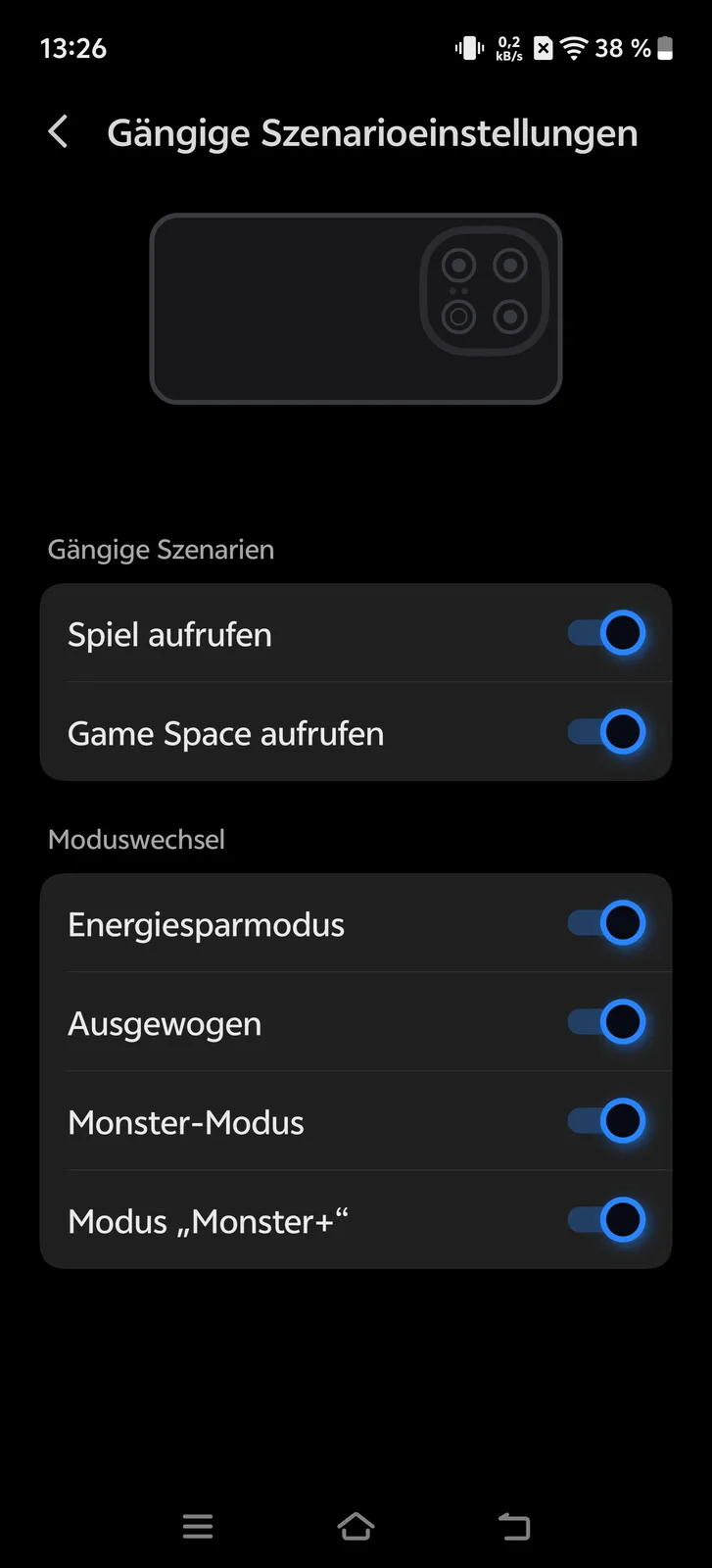Toggle the Ausgewogen switch
Screen dimensions: 712x1568
pyautogui.click(x=606, y=1022)
